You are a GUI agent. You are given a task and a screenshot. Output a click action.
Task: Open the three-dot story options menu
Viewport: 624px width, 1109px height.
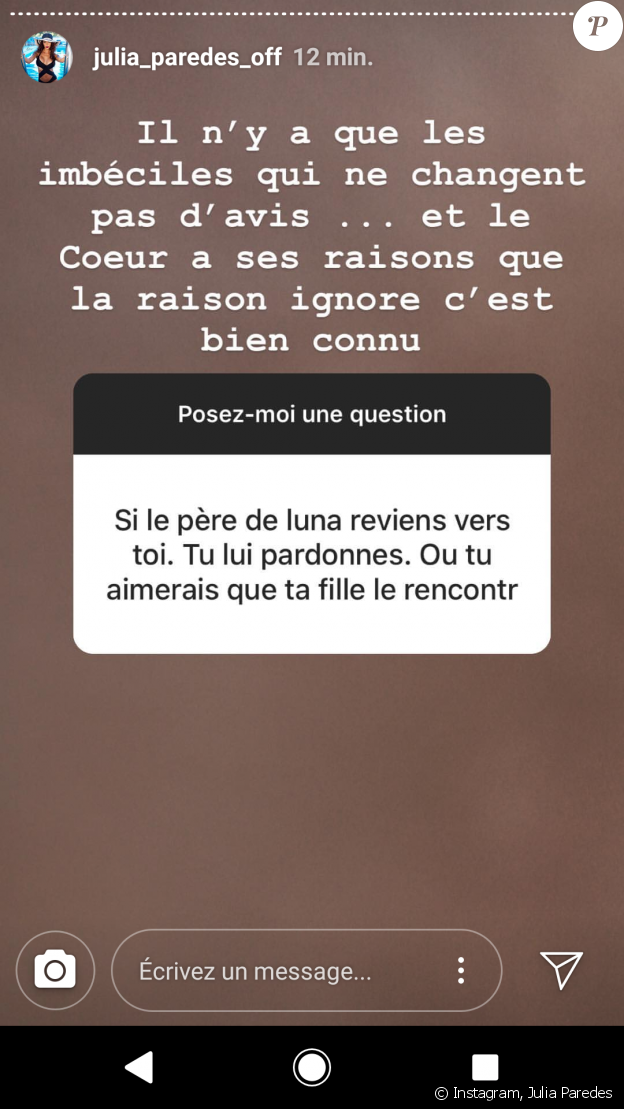point(461,970)
